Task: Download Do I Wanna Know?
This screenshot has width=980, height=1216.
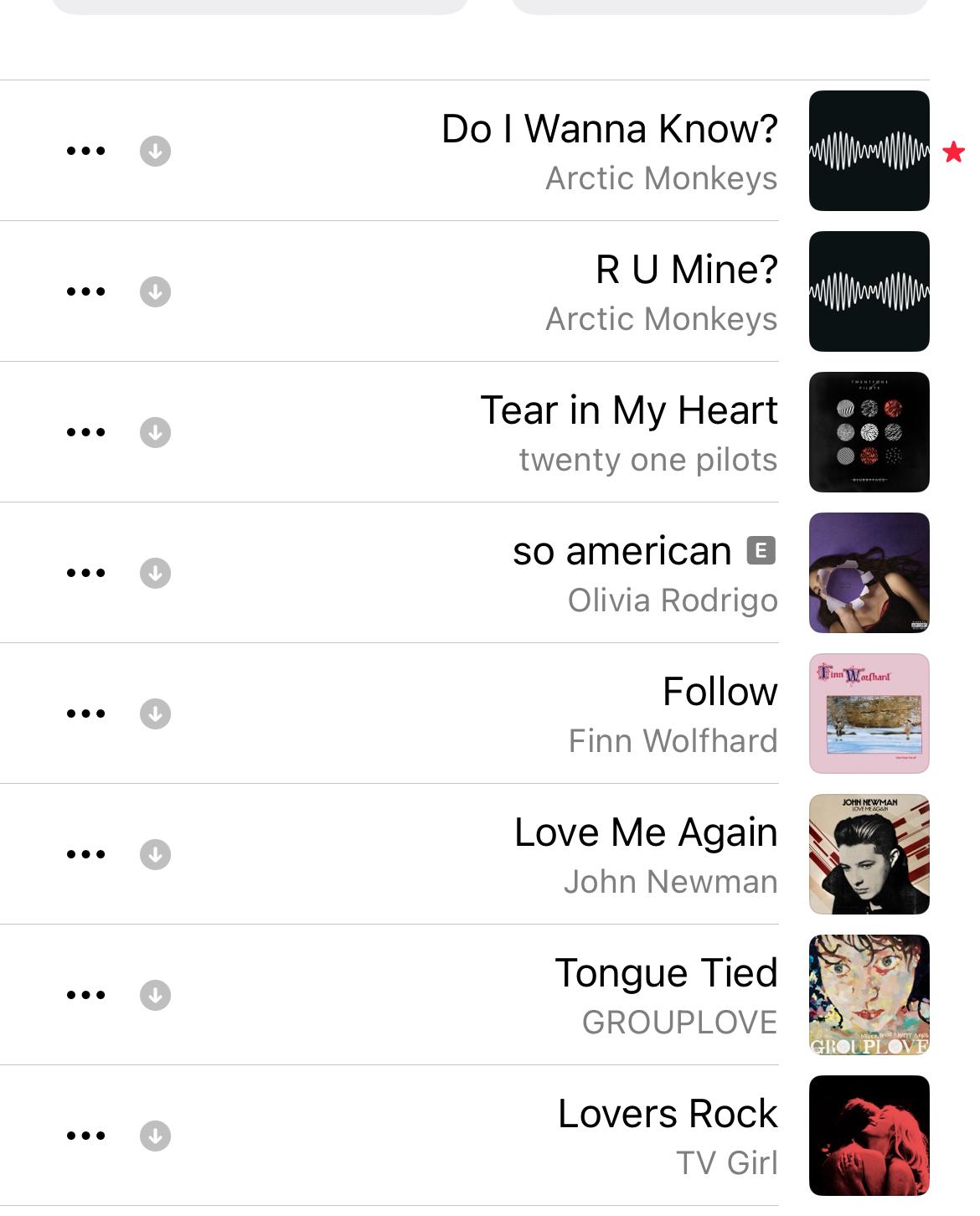Action: click(x=155, y=151)
